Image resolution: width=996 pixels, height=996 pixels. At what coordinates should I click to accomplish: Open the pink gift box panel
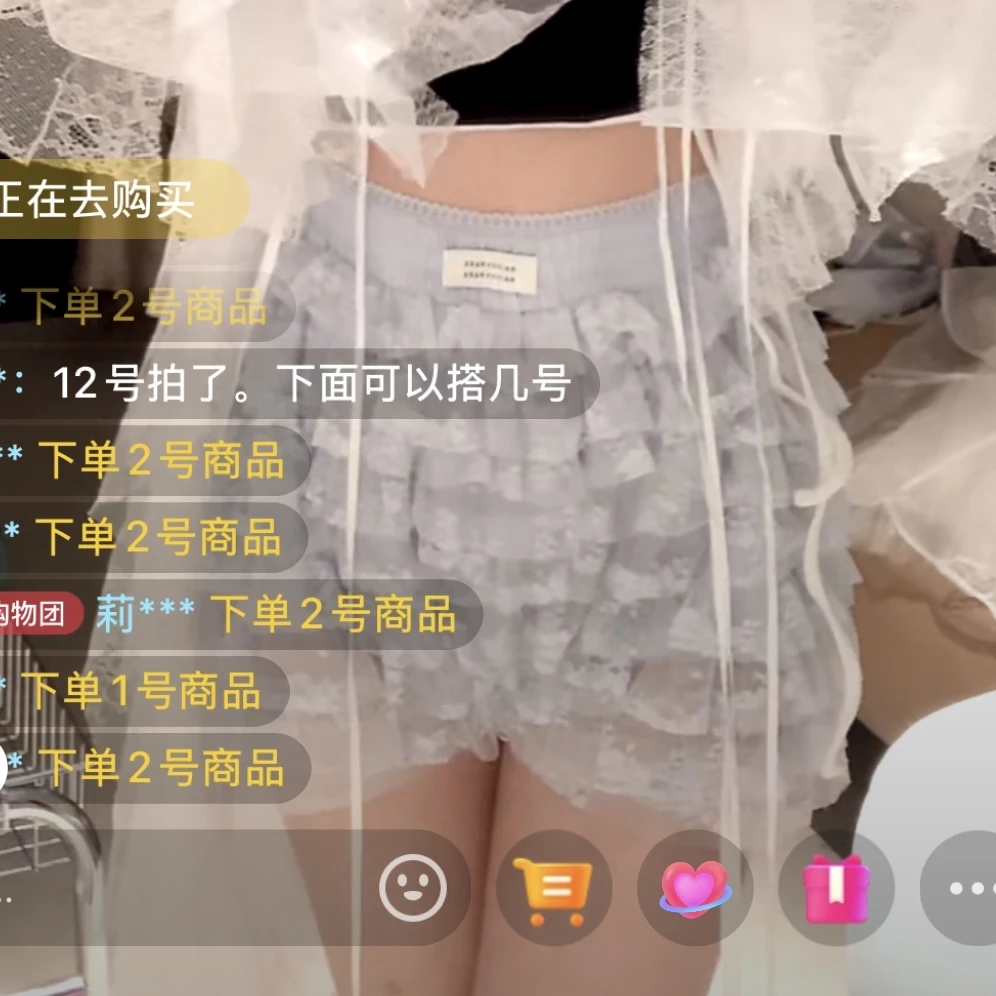tap(836, 887)
